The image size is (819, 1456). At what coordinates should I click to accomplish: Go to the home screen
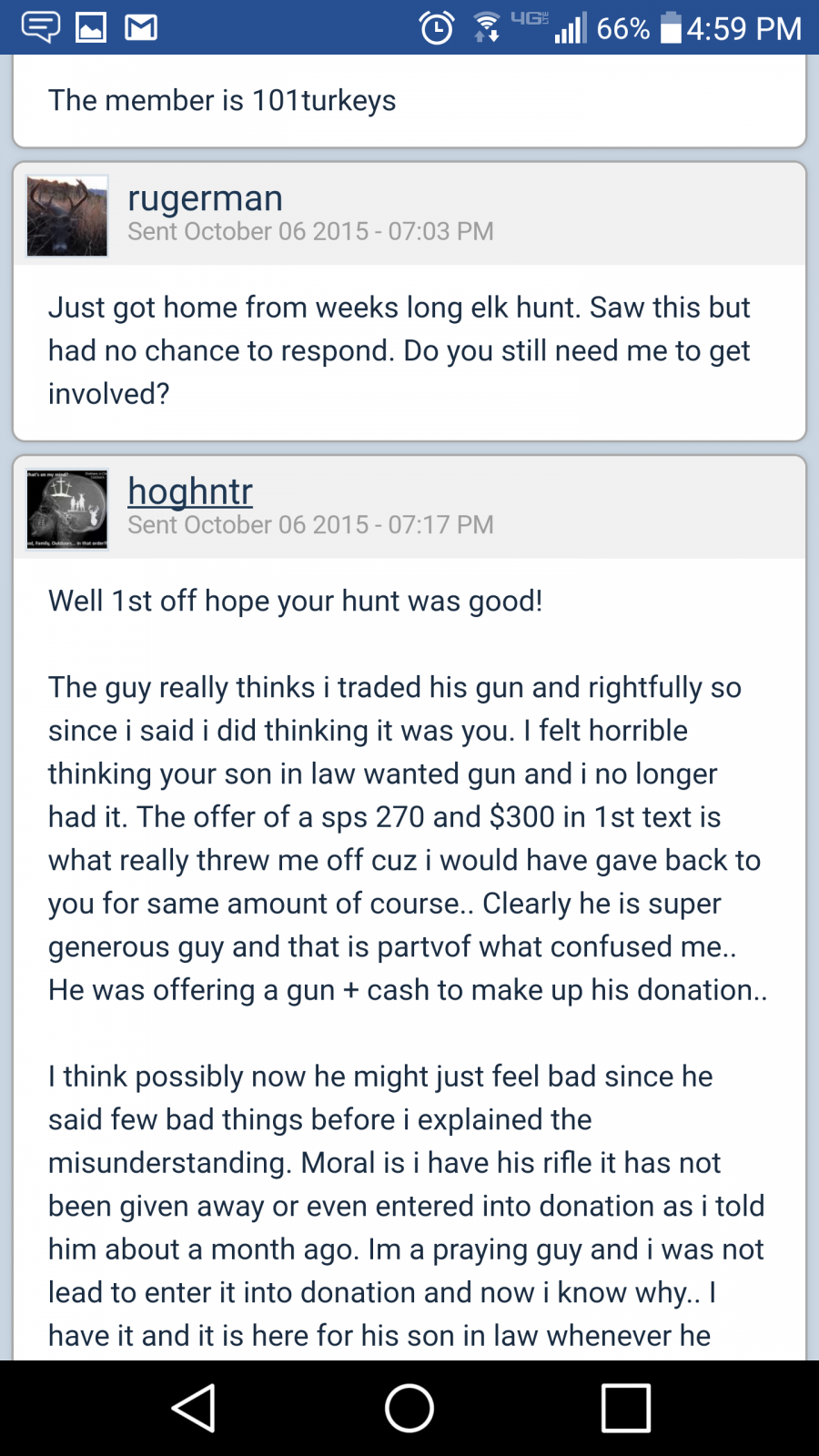(409, 1408)
